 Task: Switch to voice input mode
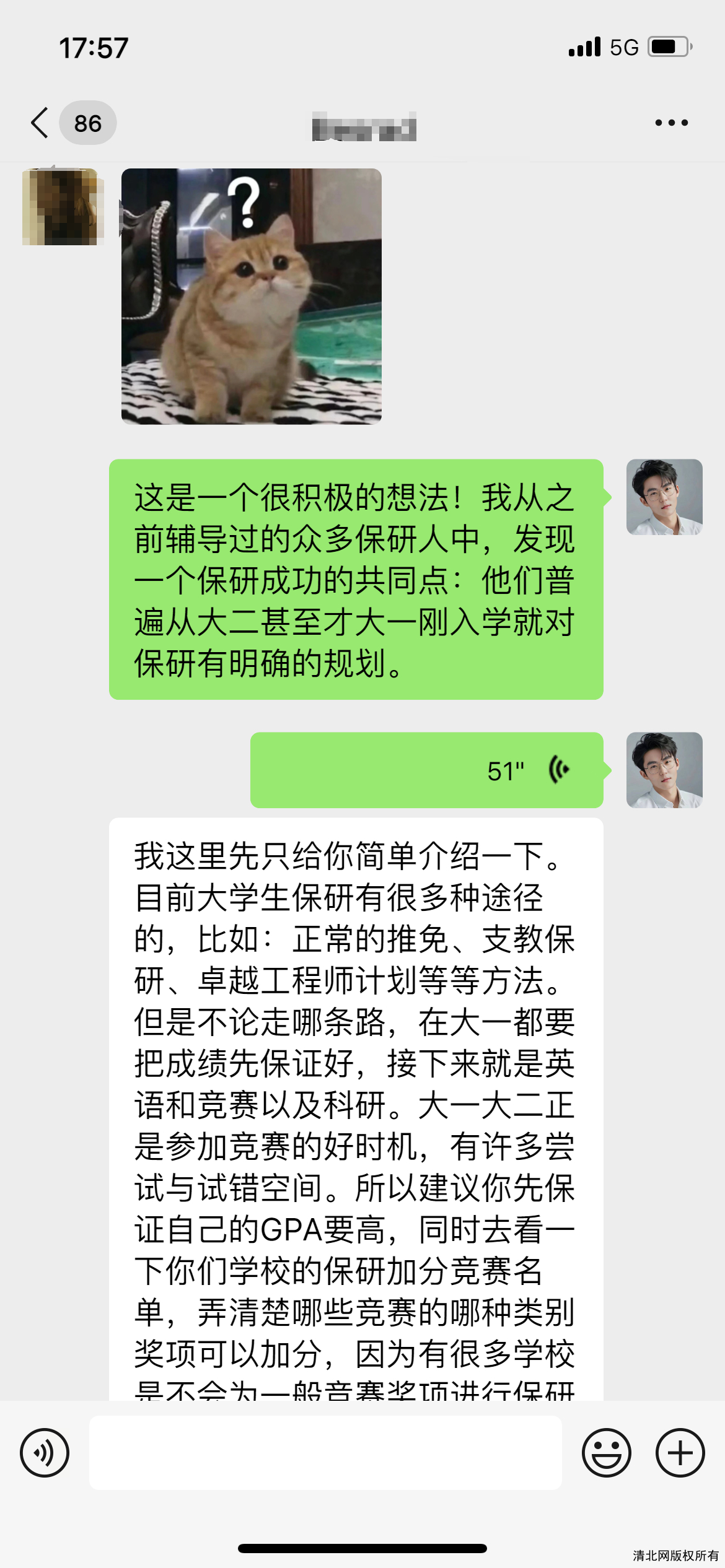click(45, 1453)
